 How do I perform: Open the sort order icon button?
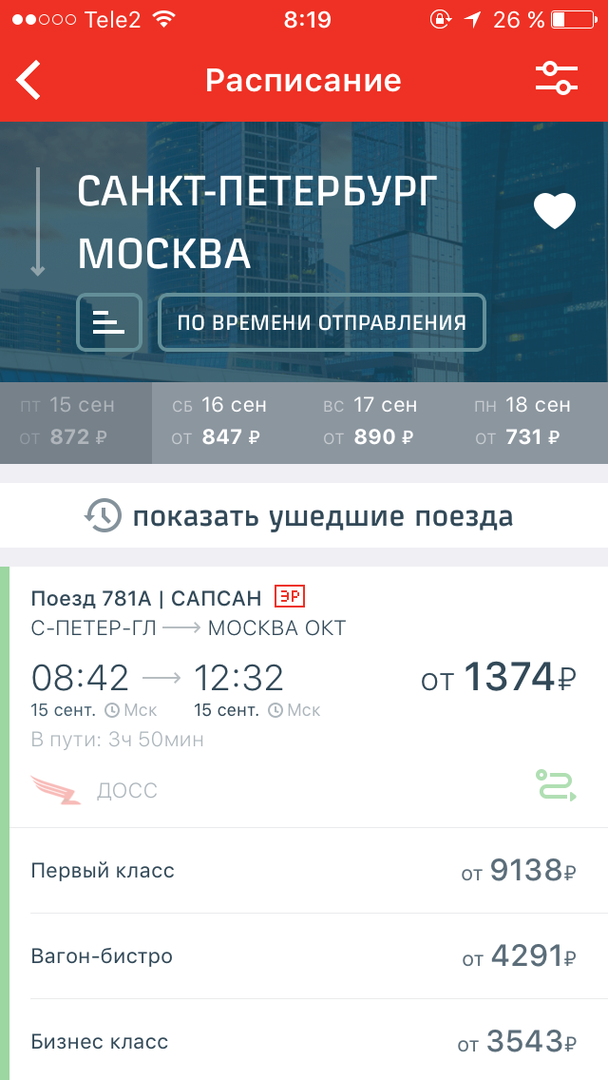coord(109,322)
